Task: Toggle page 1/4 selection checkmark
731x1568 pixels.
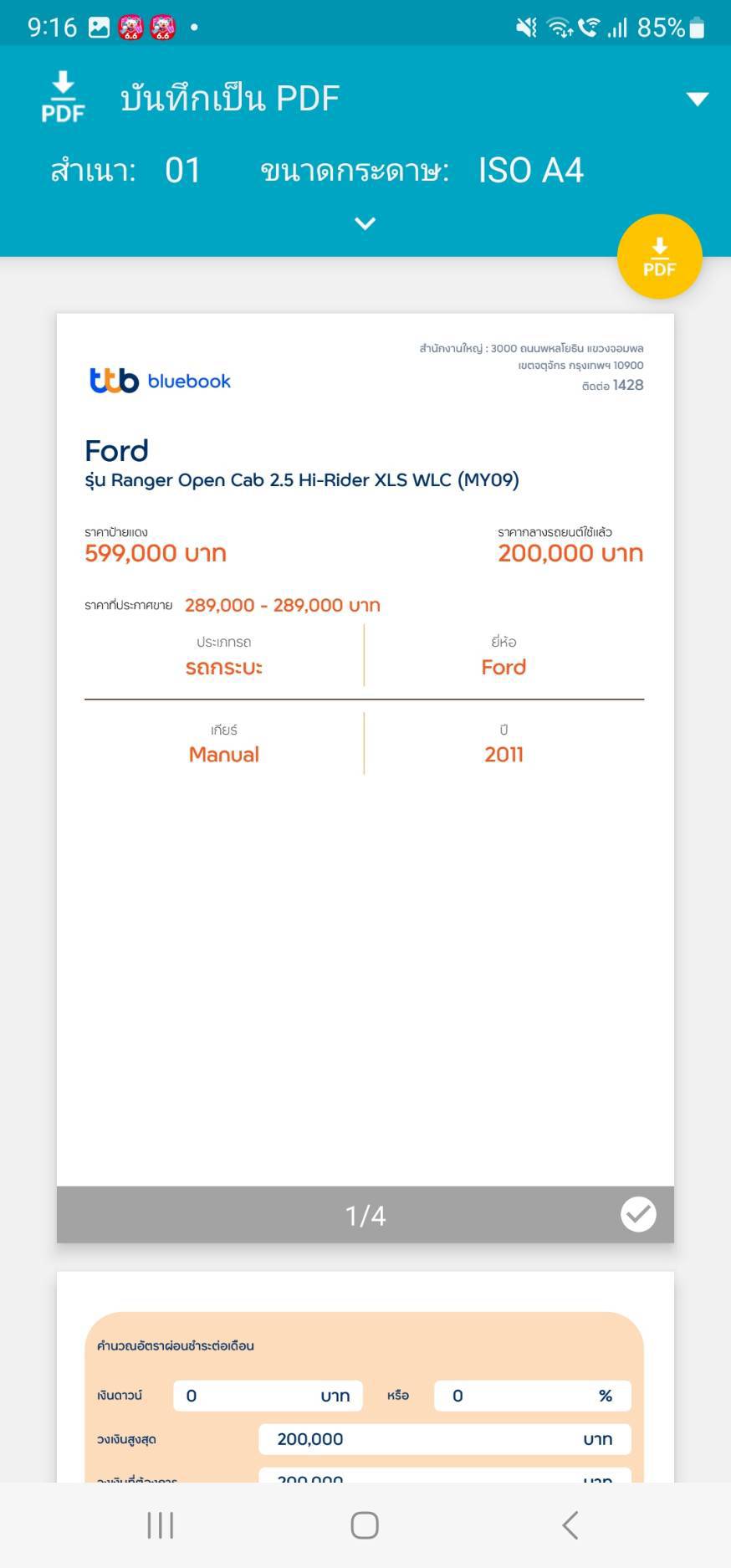Action: (638, 1214)
